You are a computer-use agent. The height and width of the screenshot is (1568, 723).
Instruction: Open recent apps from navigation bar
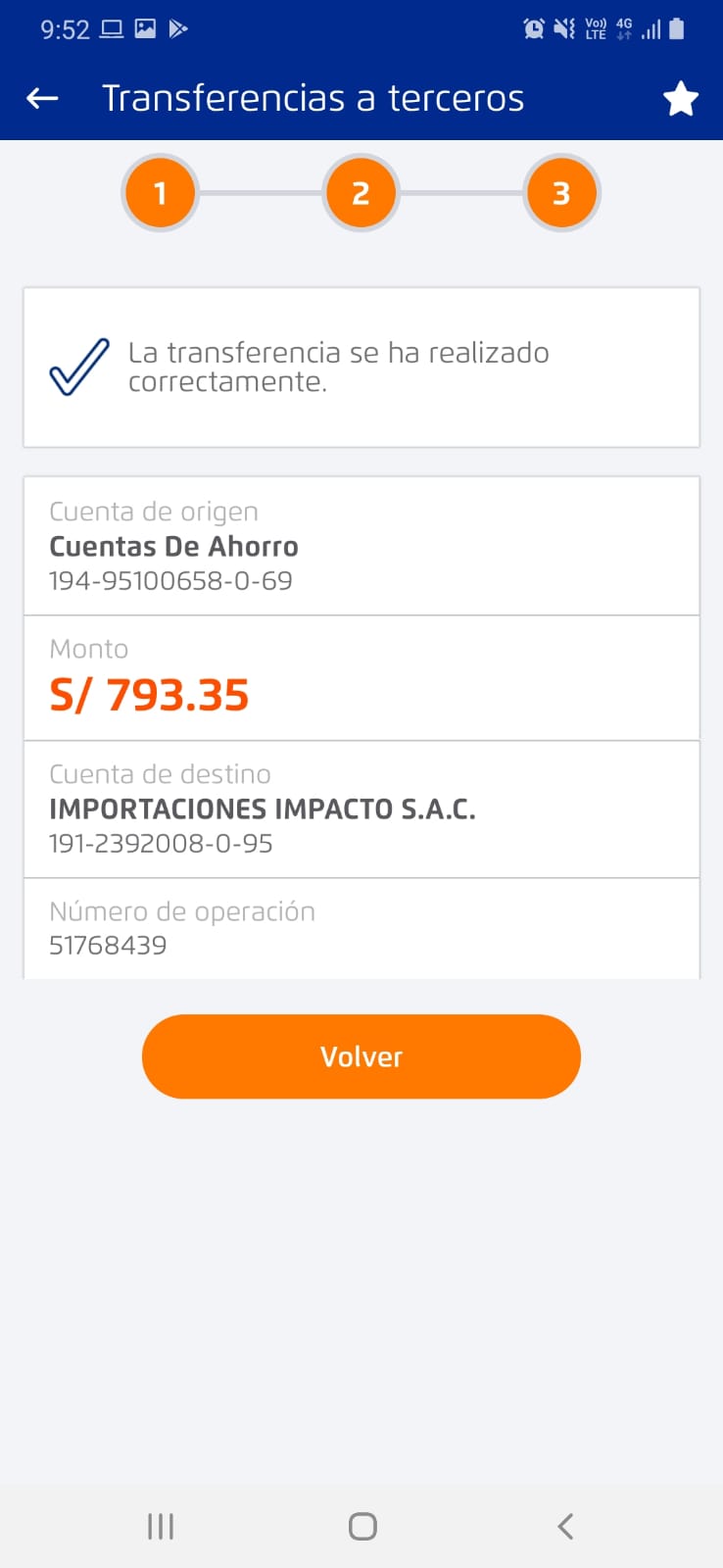click(x=161, y=1526)
